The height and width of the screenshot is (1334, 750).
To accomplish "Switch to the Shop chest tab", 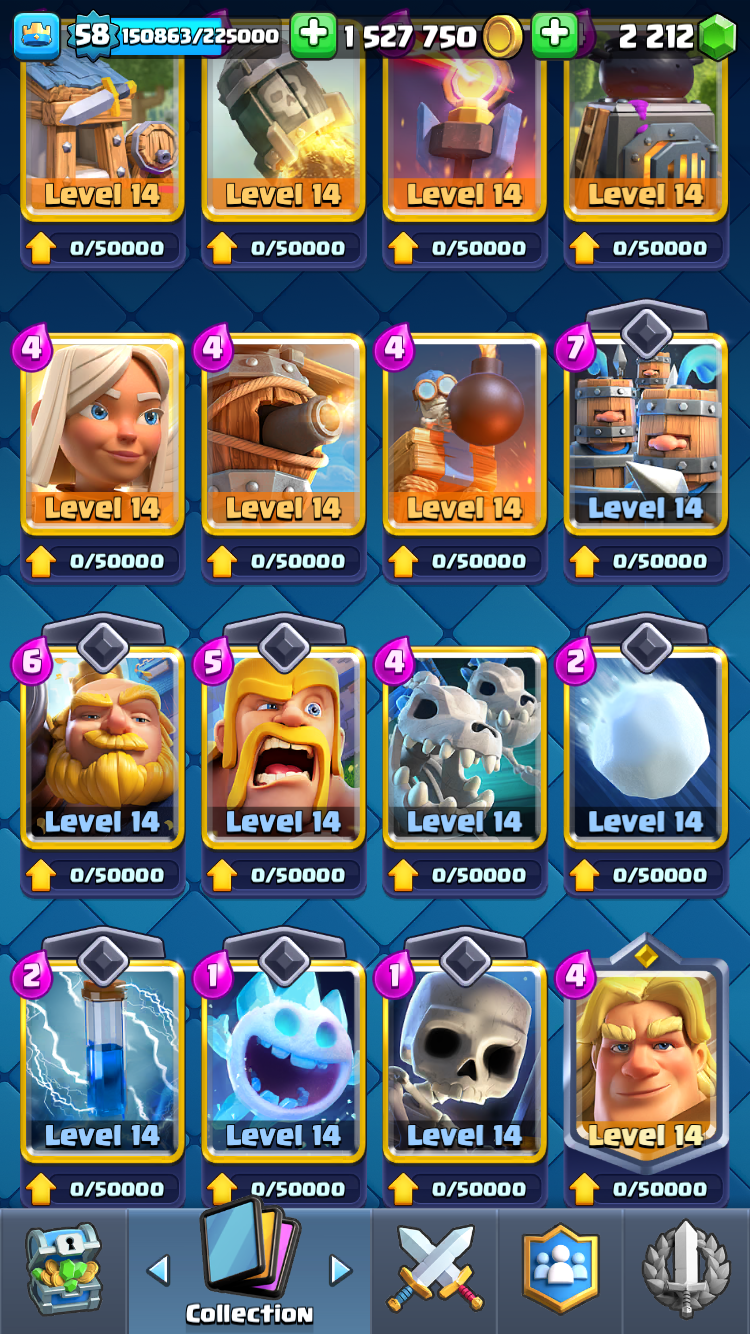I will click(63, 1270).
